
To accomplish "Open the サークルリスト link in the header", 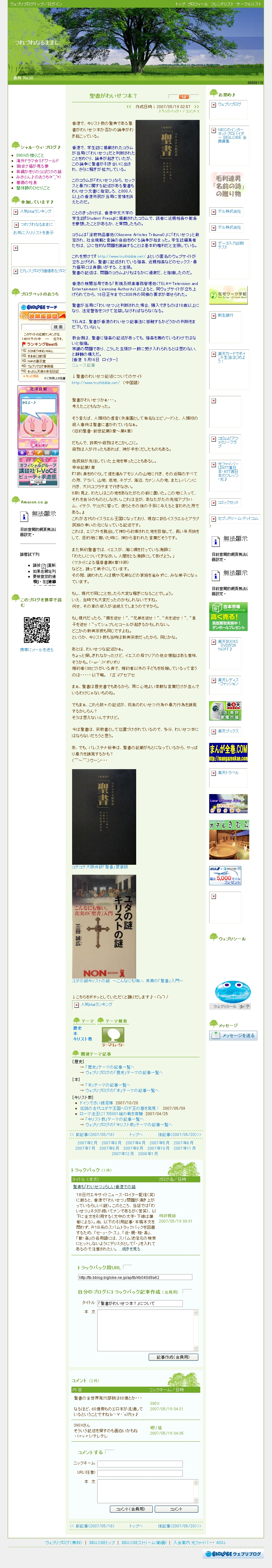I will pyautogui.click(x=249, y=4).
